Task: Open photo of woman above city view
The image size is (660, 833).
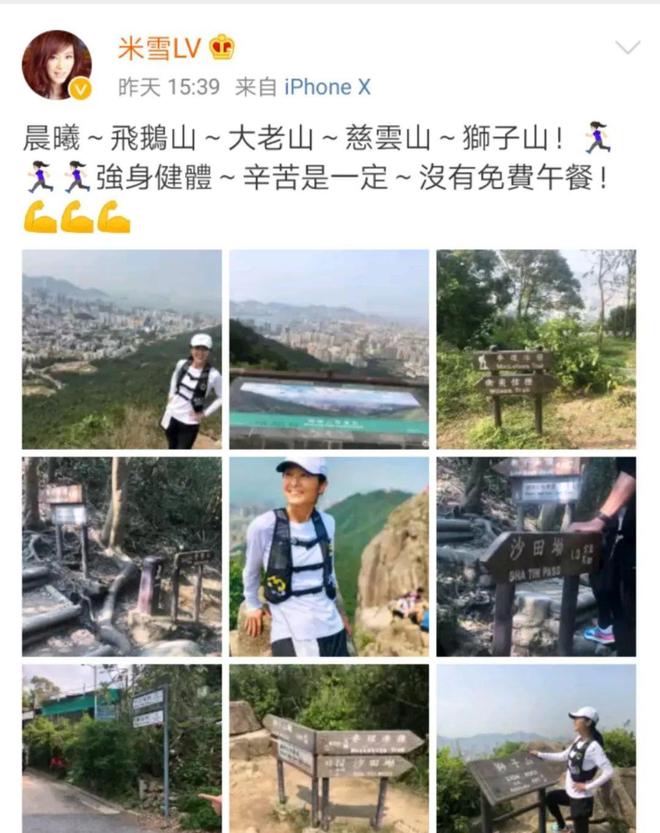Action: click(x=122, y=349)
